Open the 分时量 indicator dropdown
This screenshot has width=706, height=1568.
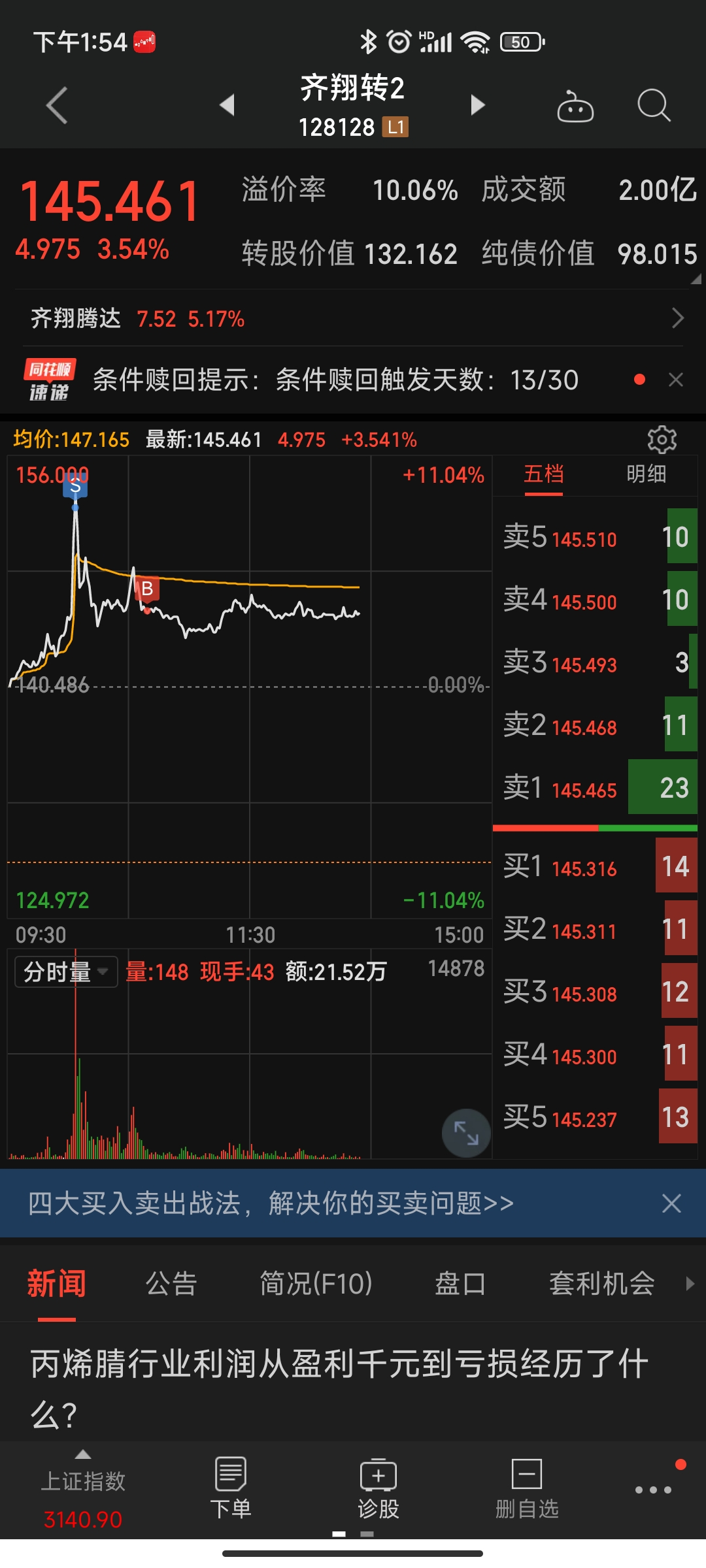click(65, 972)
